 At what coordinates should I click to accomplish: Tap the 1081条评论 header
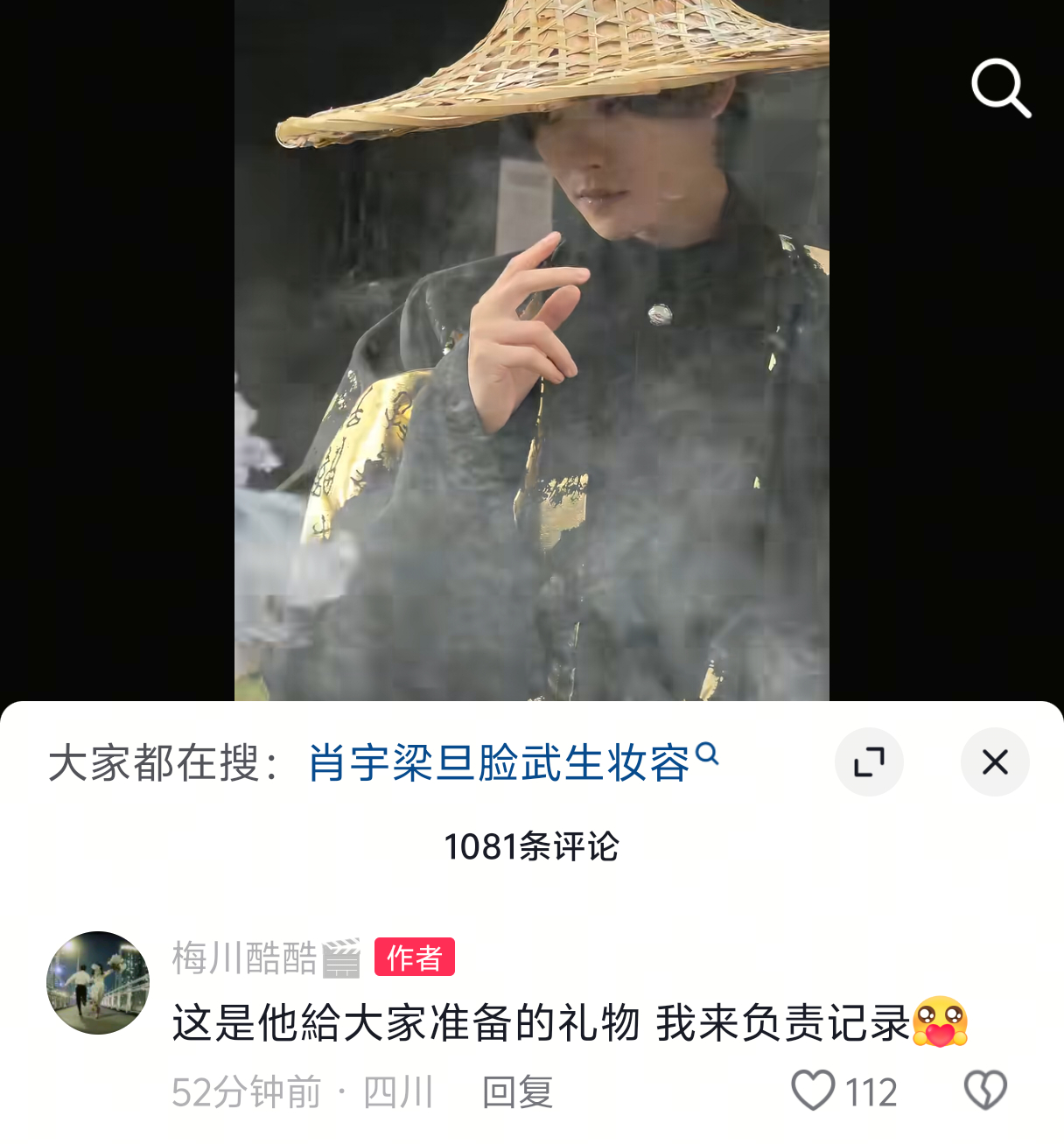pyautogui.click(x=532, y=847)
